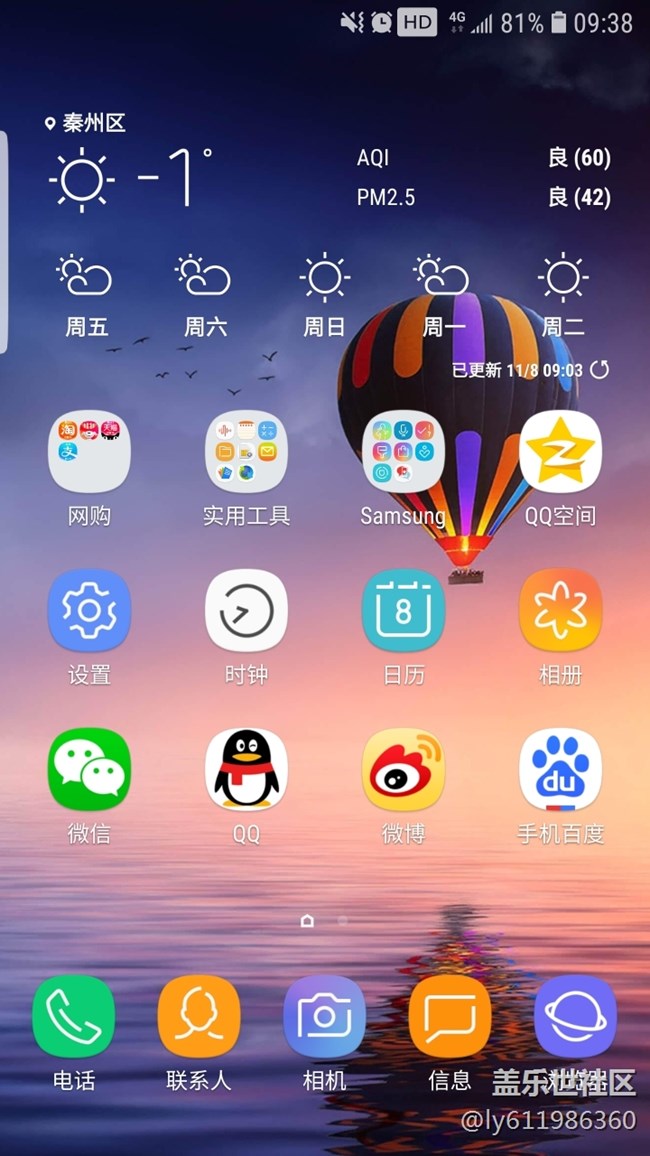Viewport: 650px width, 1156px height.
Task: Launch the 相机 camera
Action: point(324,1016)
